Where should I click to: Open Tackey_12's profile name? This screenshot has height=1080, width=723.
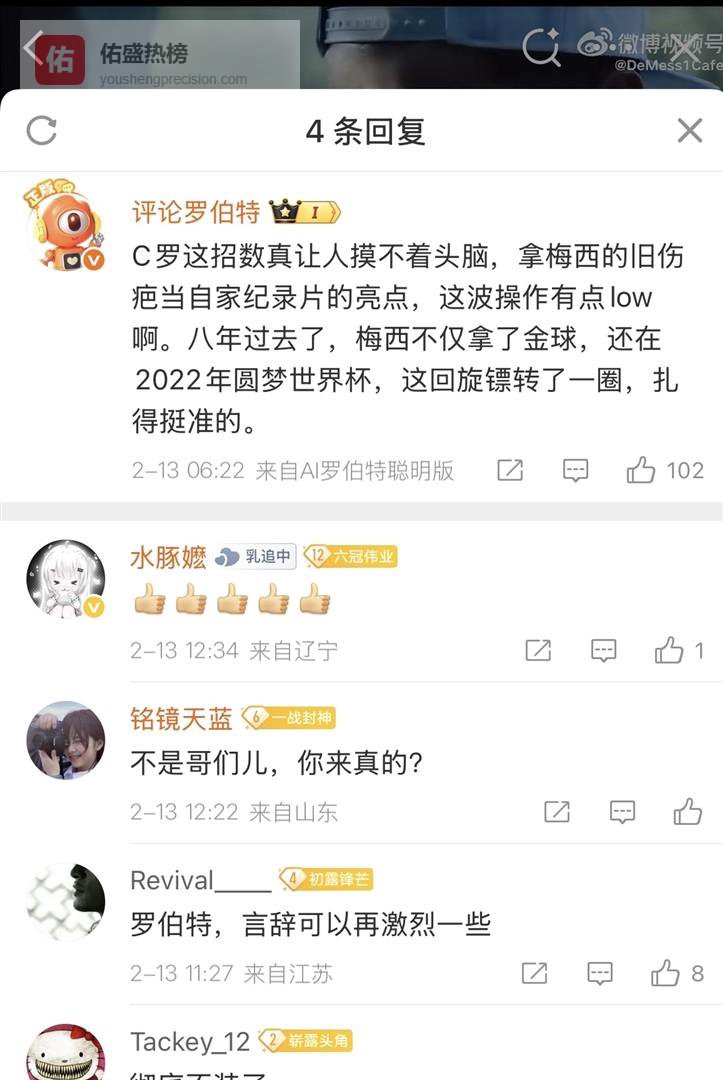pos(189,1042)
